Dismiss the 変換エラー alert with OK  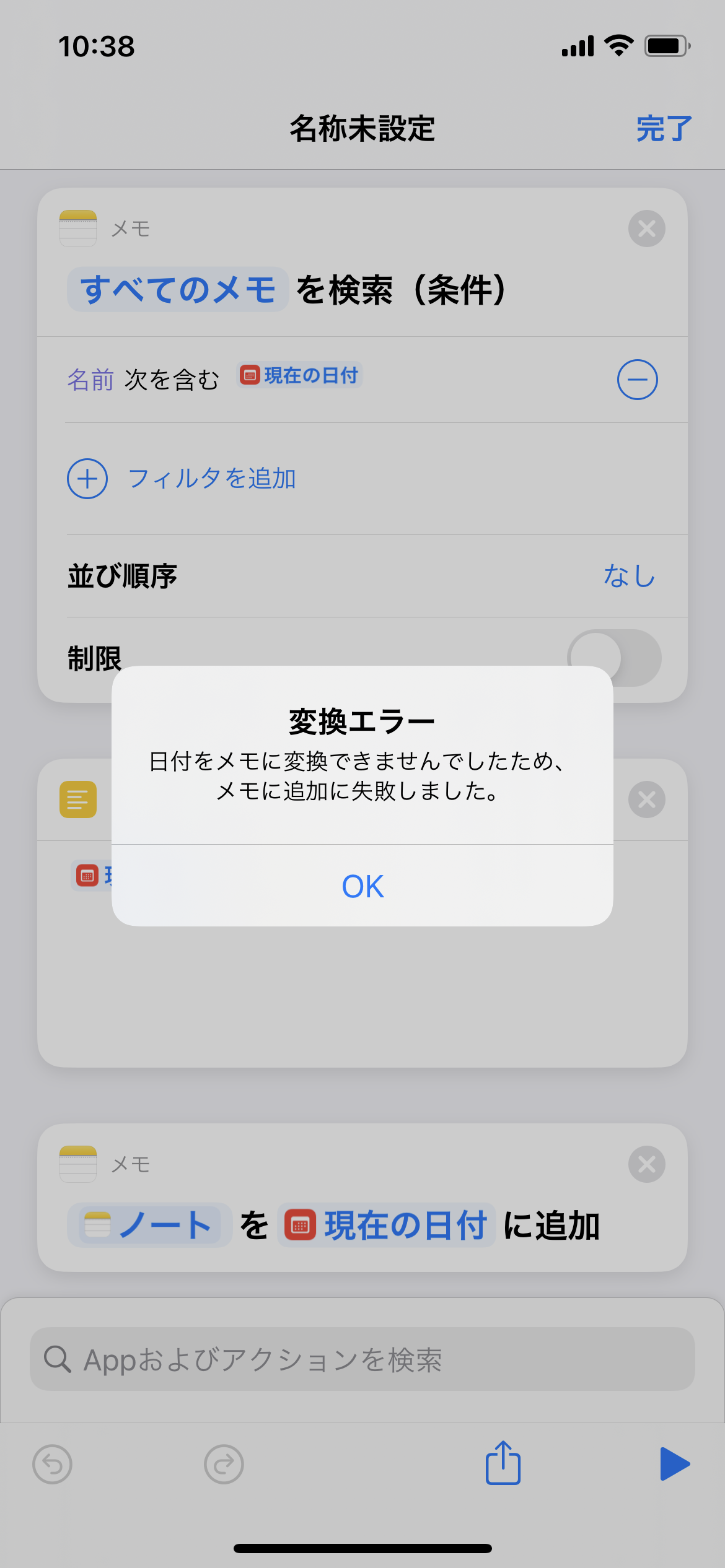click(362, 886)
